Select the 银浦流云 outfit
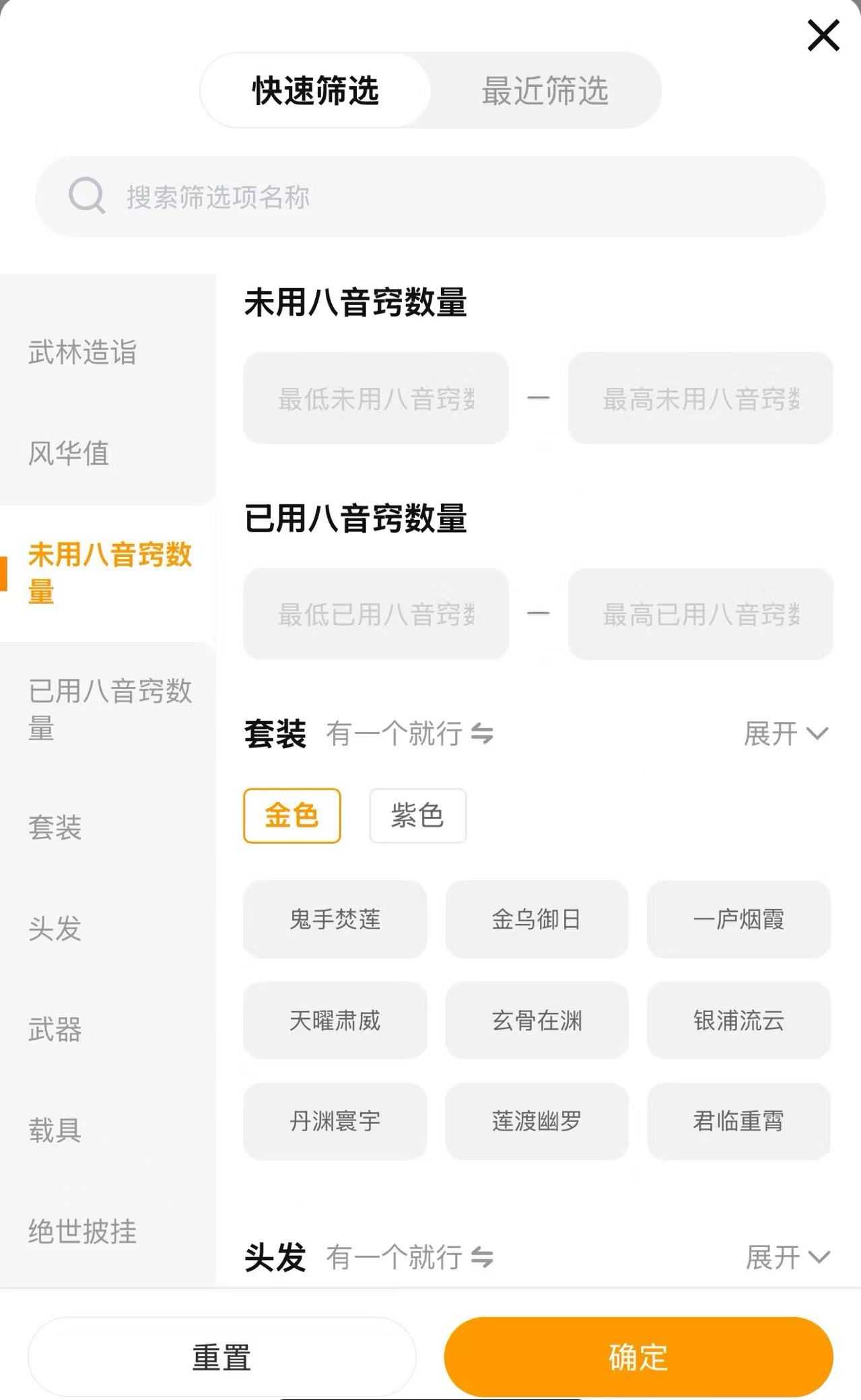Image resolution: width=861 pixels, height=1400 pixels. pyautogui.click(x=738, y=1020)
